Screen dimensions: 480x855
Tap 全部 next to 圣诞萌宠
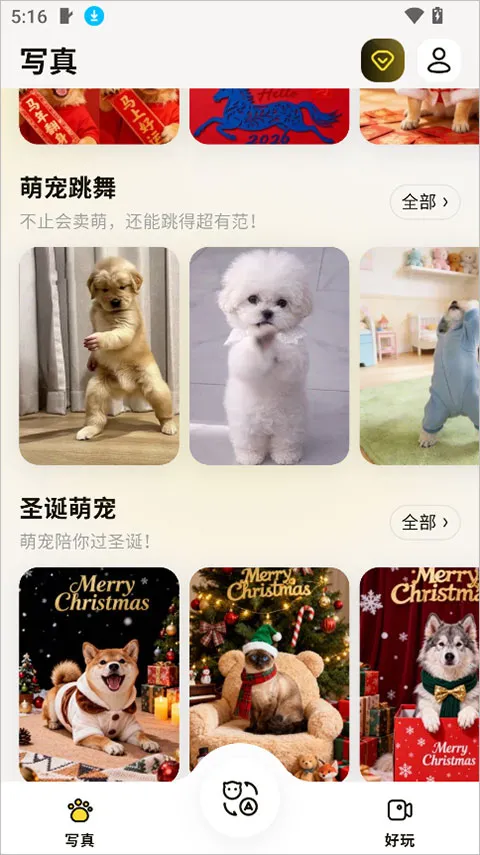(x=425, y=523)
